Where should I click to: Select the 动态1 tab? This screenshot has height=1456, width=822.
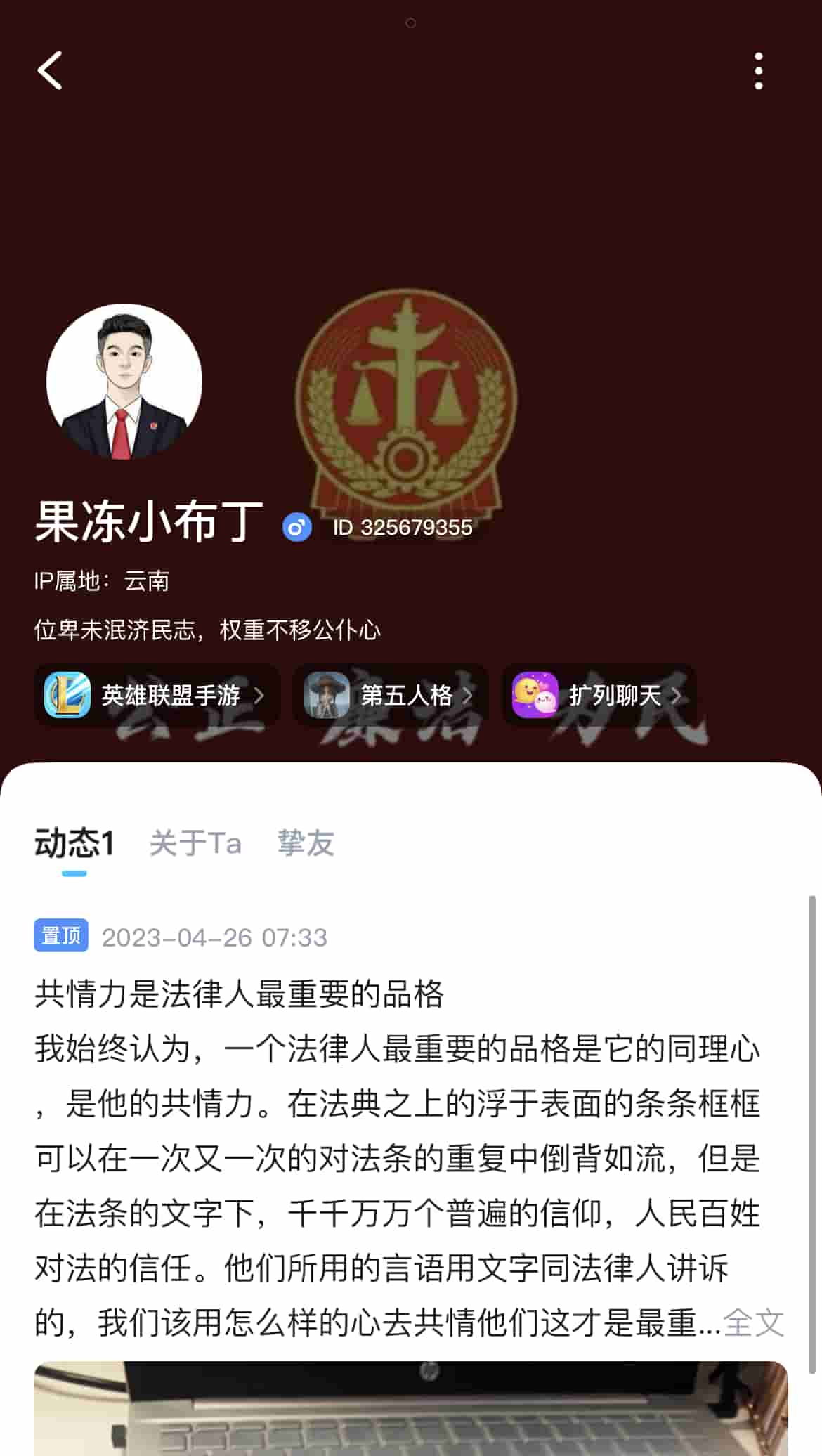tap(74, 843)
